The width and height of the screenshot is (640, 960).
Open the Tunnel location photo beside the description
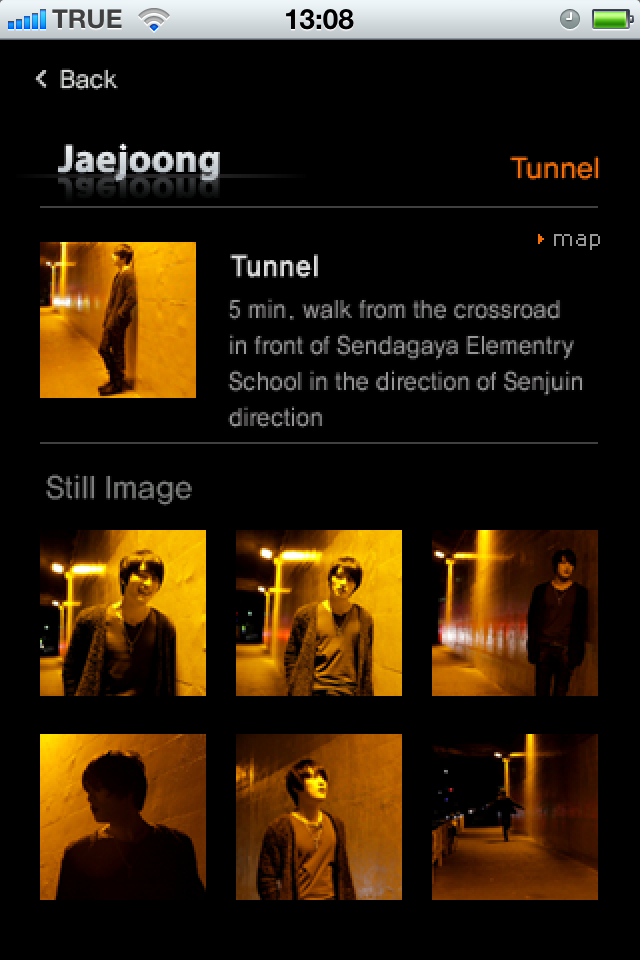pos(118,320)
